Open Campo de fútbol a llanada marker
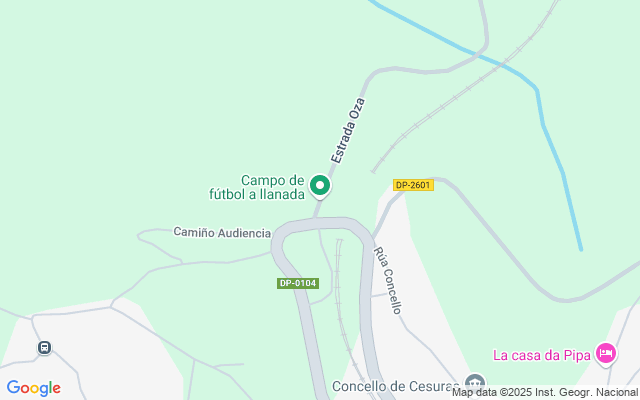Image resolution: width=640 pixels, height=400 pixels. (320, 186)
